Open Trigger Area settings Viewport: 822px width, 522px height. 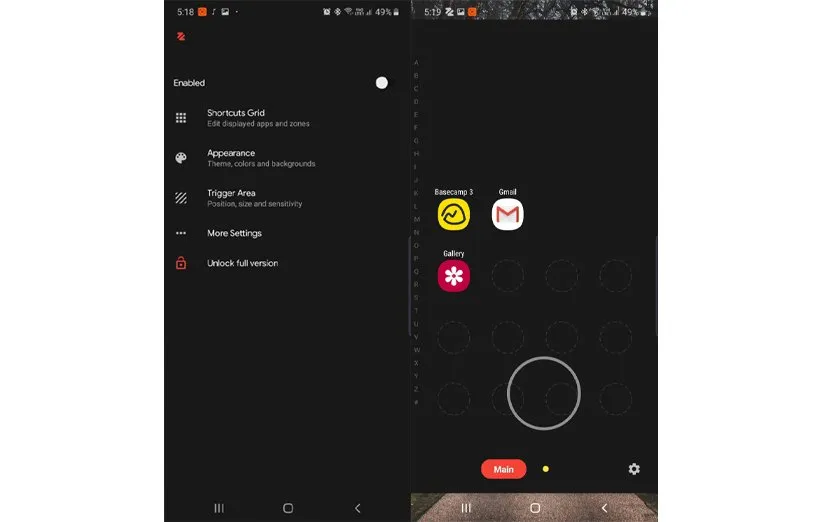coord(231,198)
